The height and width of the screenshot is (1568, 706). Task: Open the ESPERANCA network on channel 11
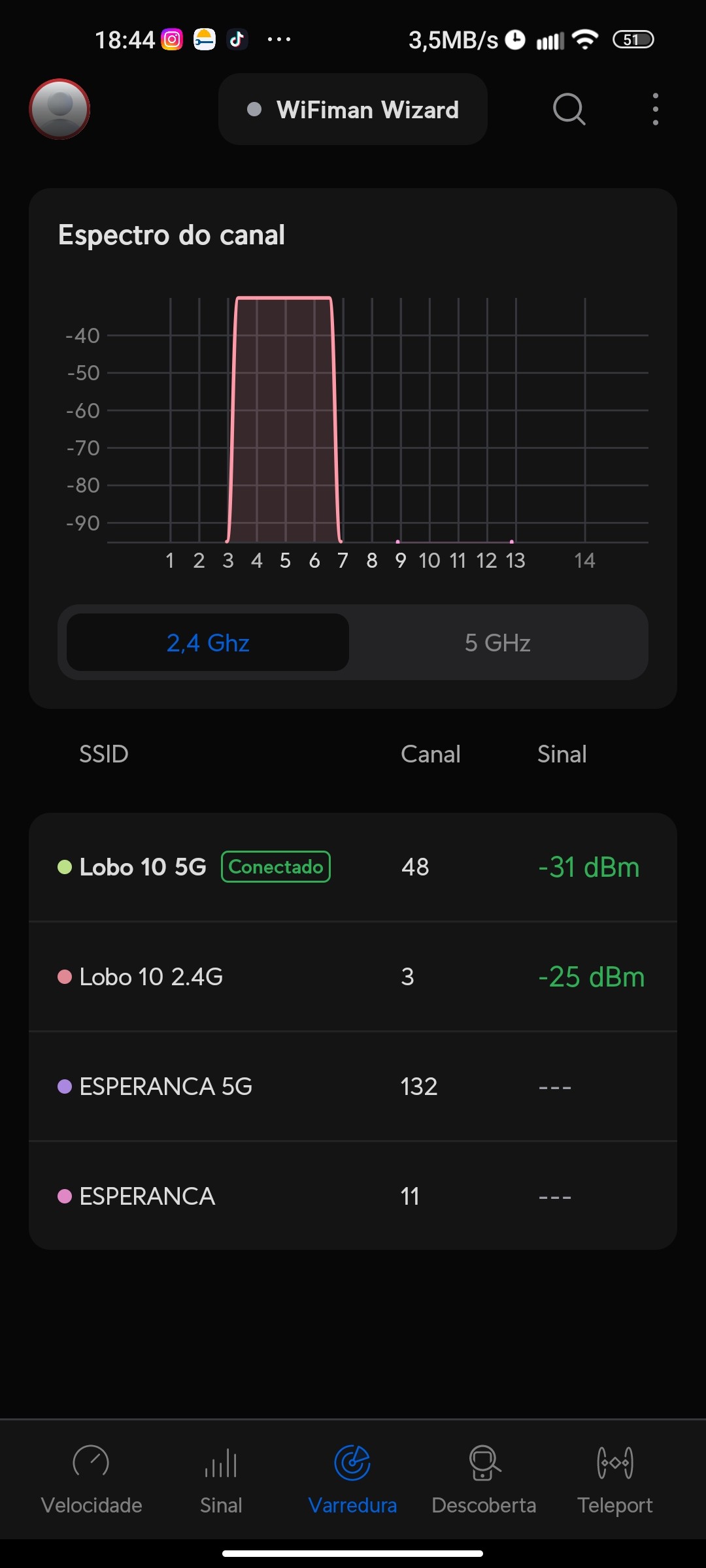point(353,1196)
